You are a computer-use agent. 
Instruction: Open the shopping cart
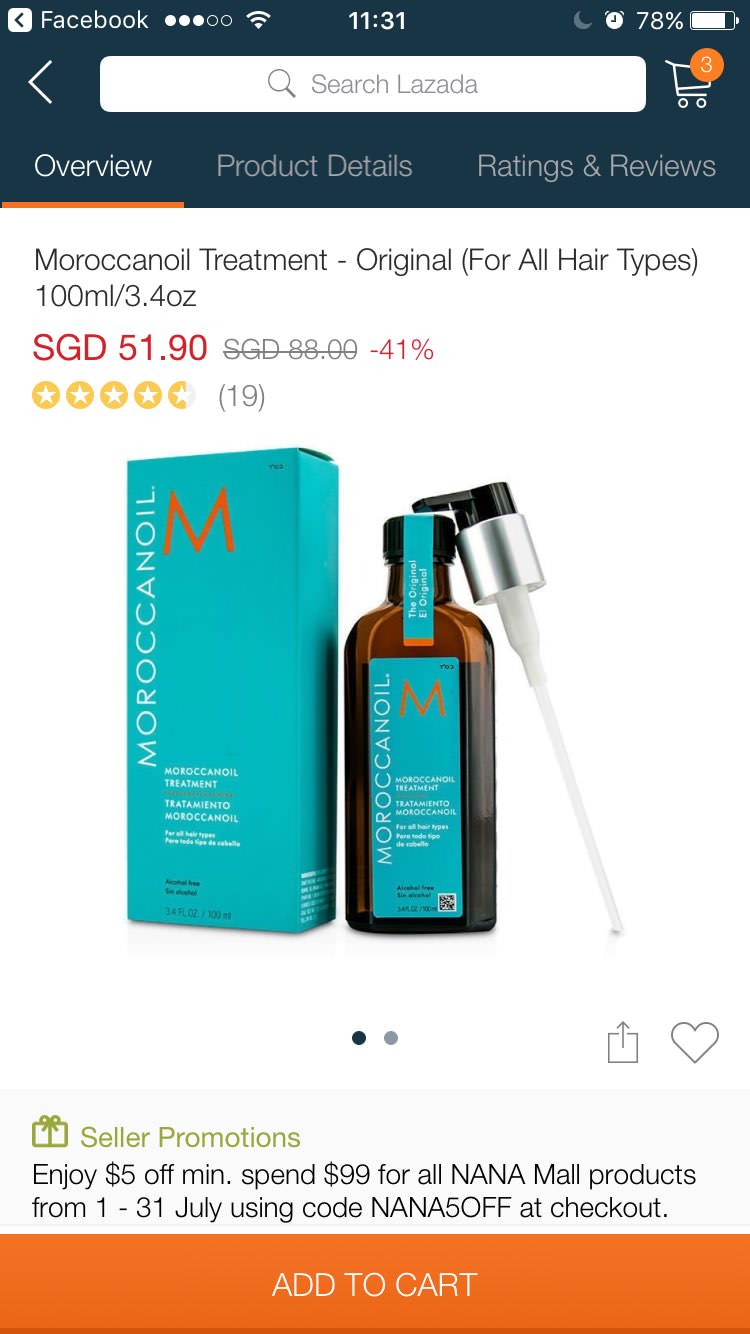(691, 83)
